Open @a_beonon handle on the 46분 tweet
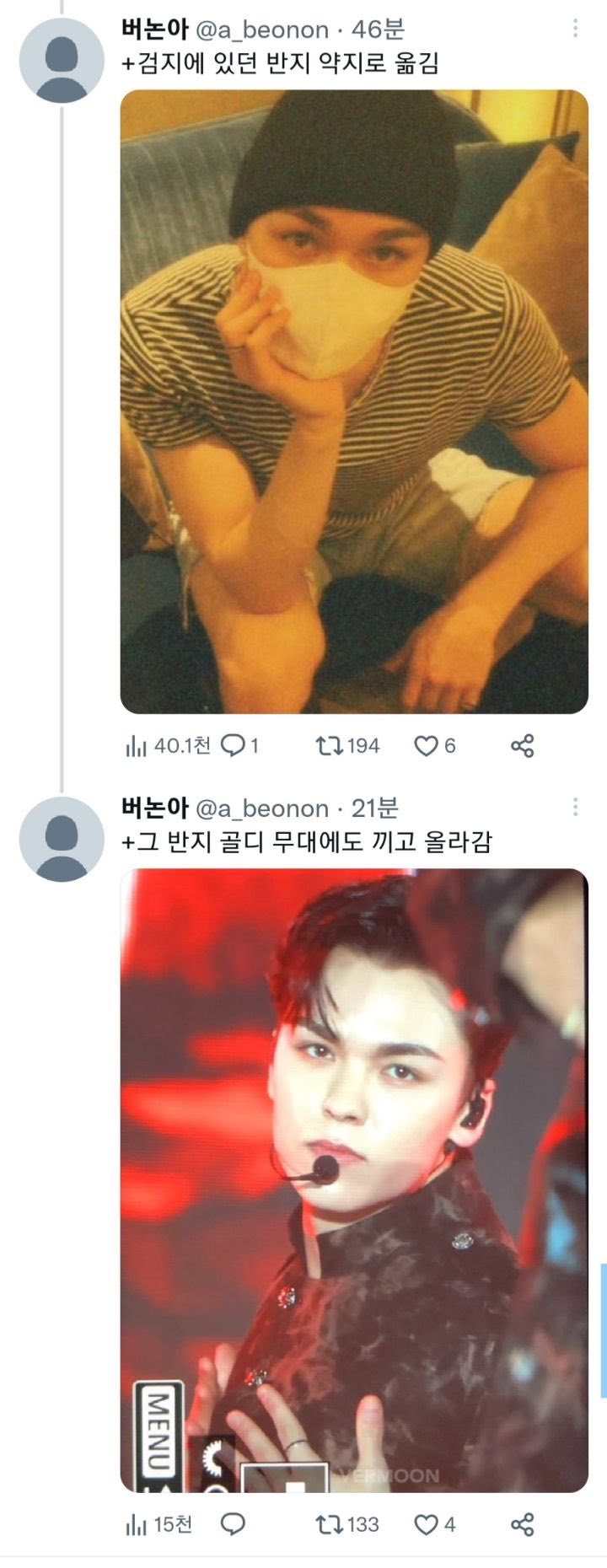607x1568 pixels. pos(262,30)
